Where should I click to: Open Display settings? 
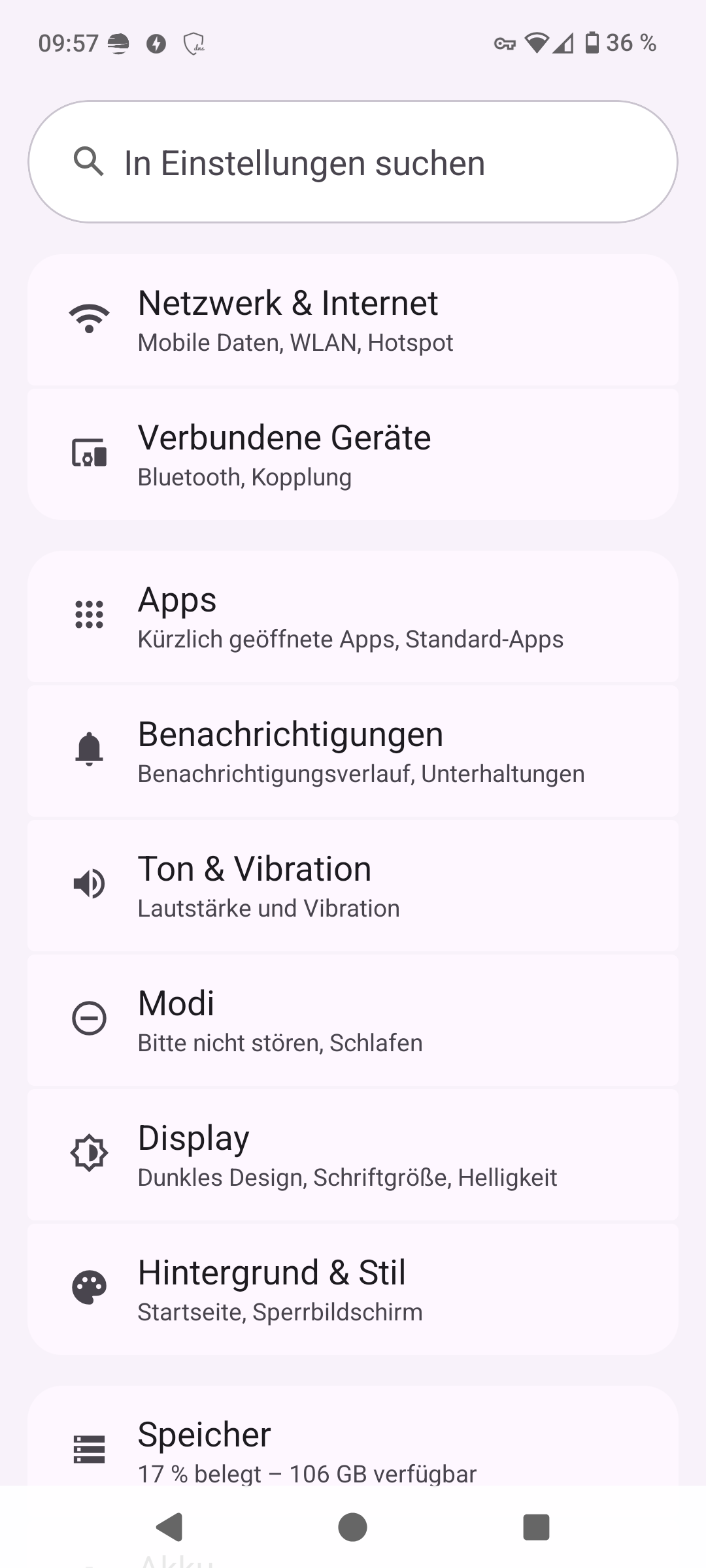tap(353, 1155)
